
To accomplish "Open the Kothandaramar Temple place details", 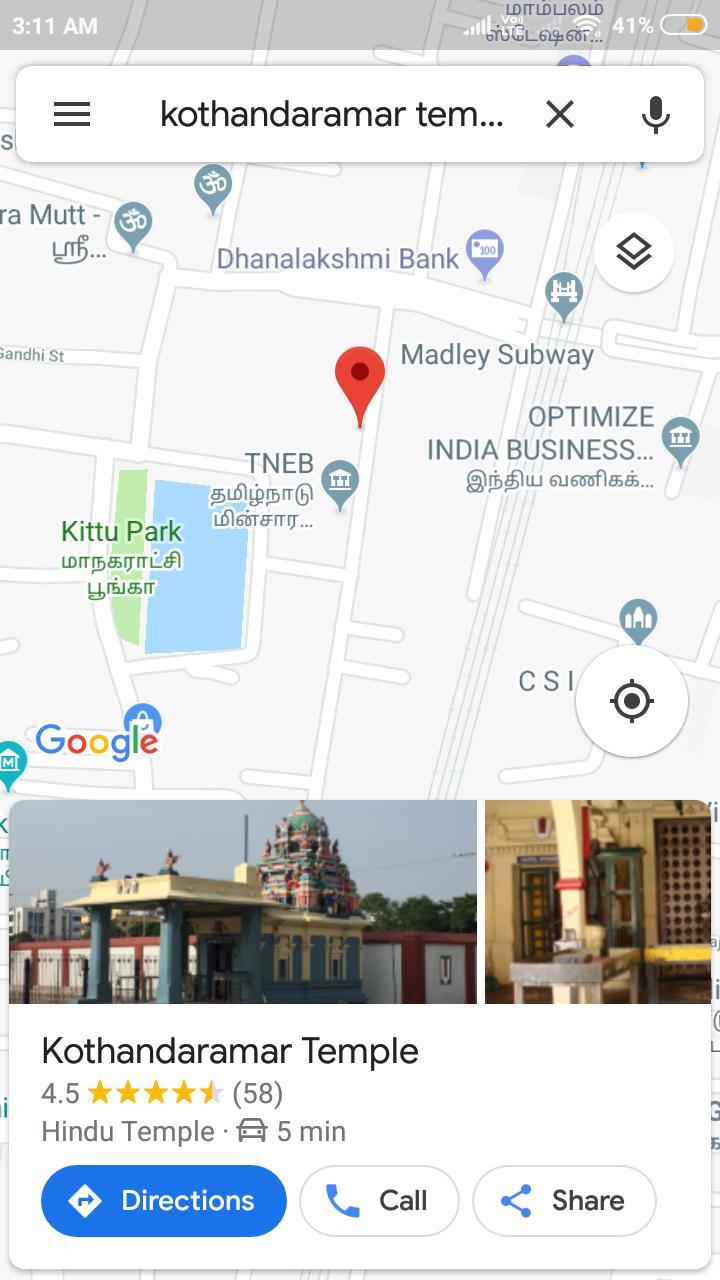I will coord(230,1051).
